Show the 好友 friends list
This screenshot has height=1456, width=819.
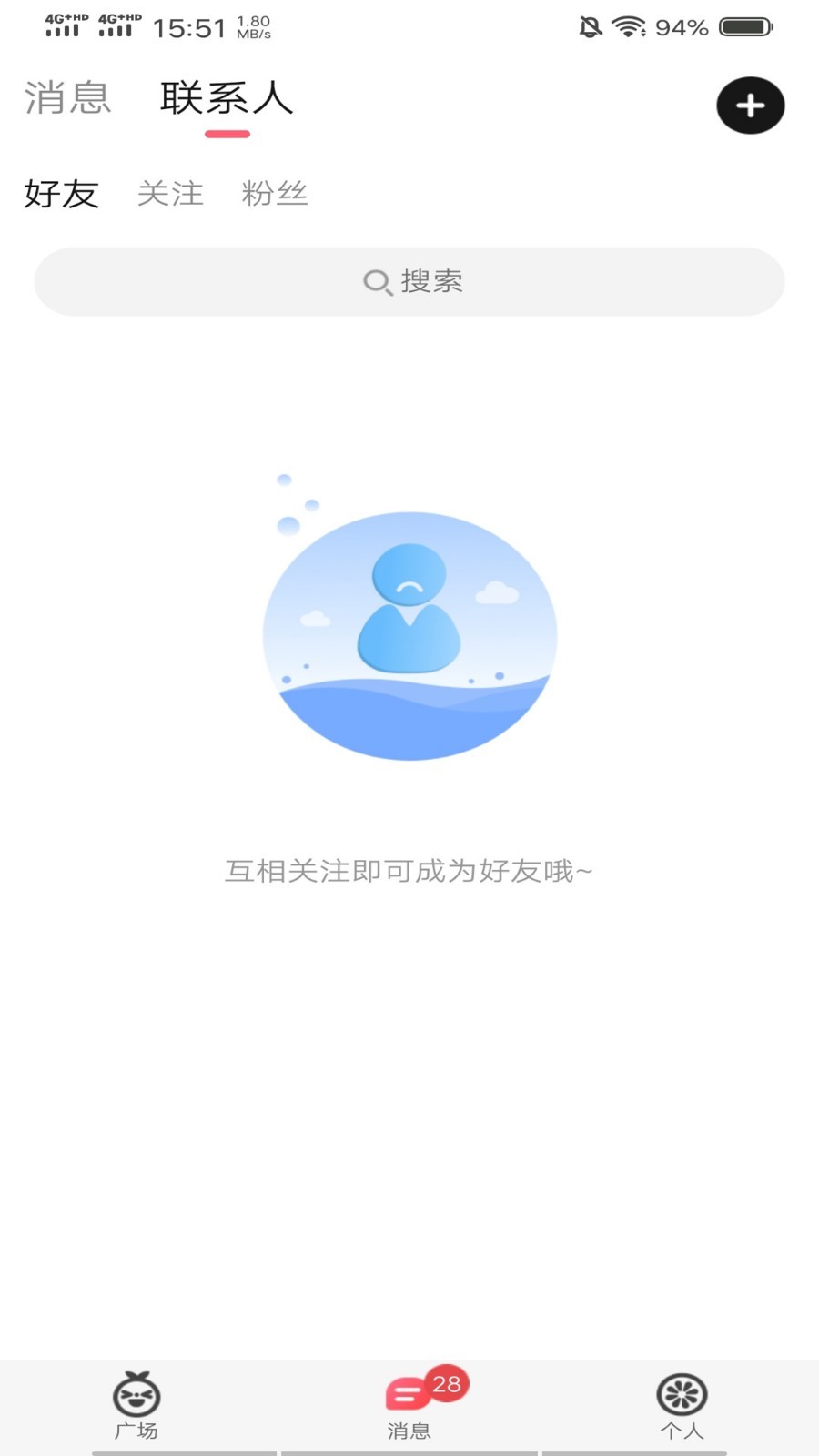(x=61, y=194)
